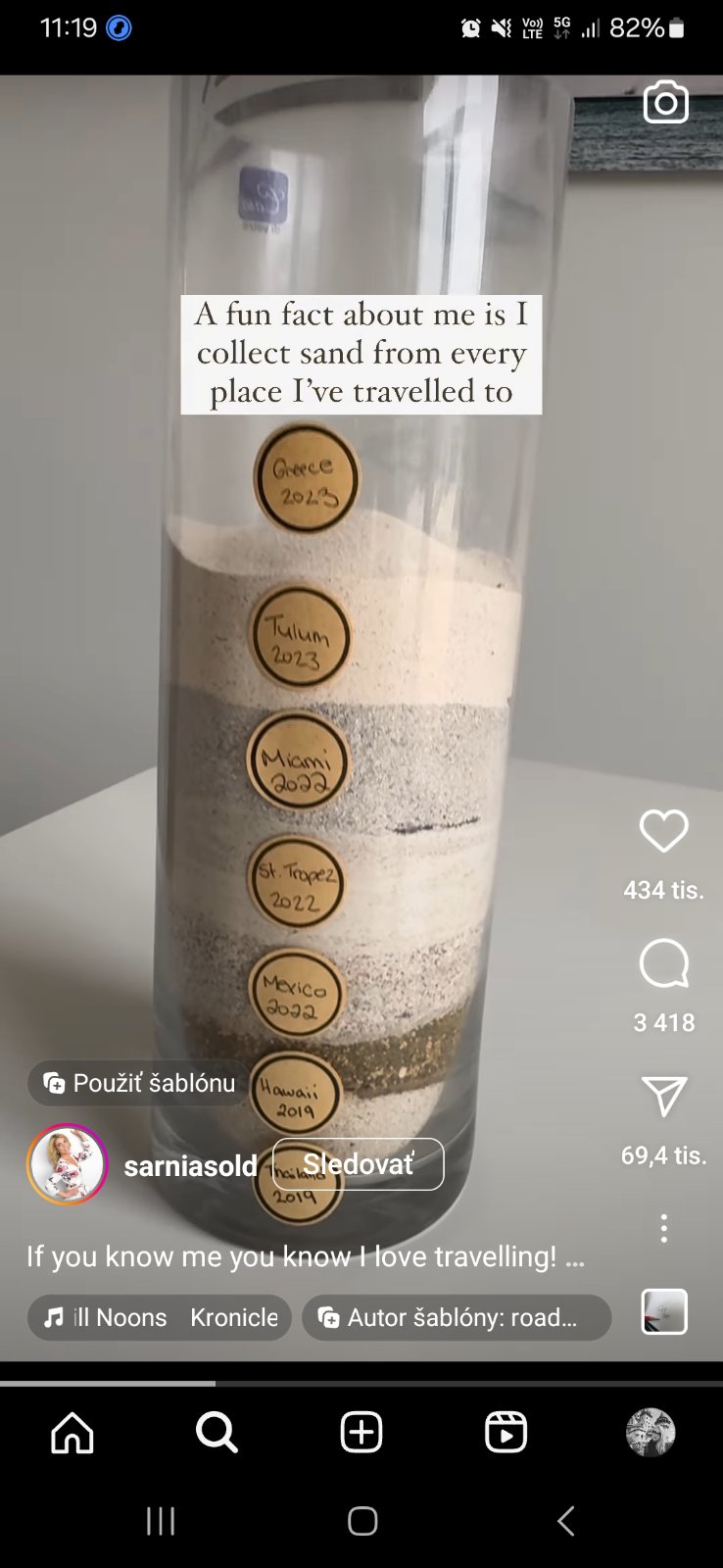Open the audio track chip
This screenshot has height=1568, width=723.
point(160,1317)
